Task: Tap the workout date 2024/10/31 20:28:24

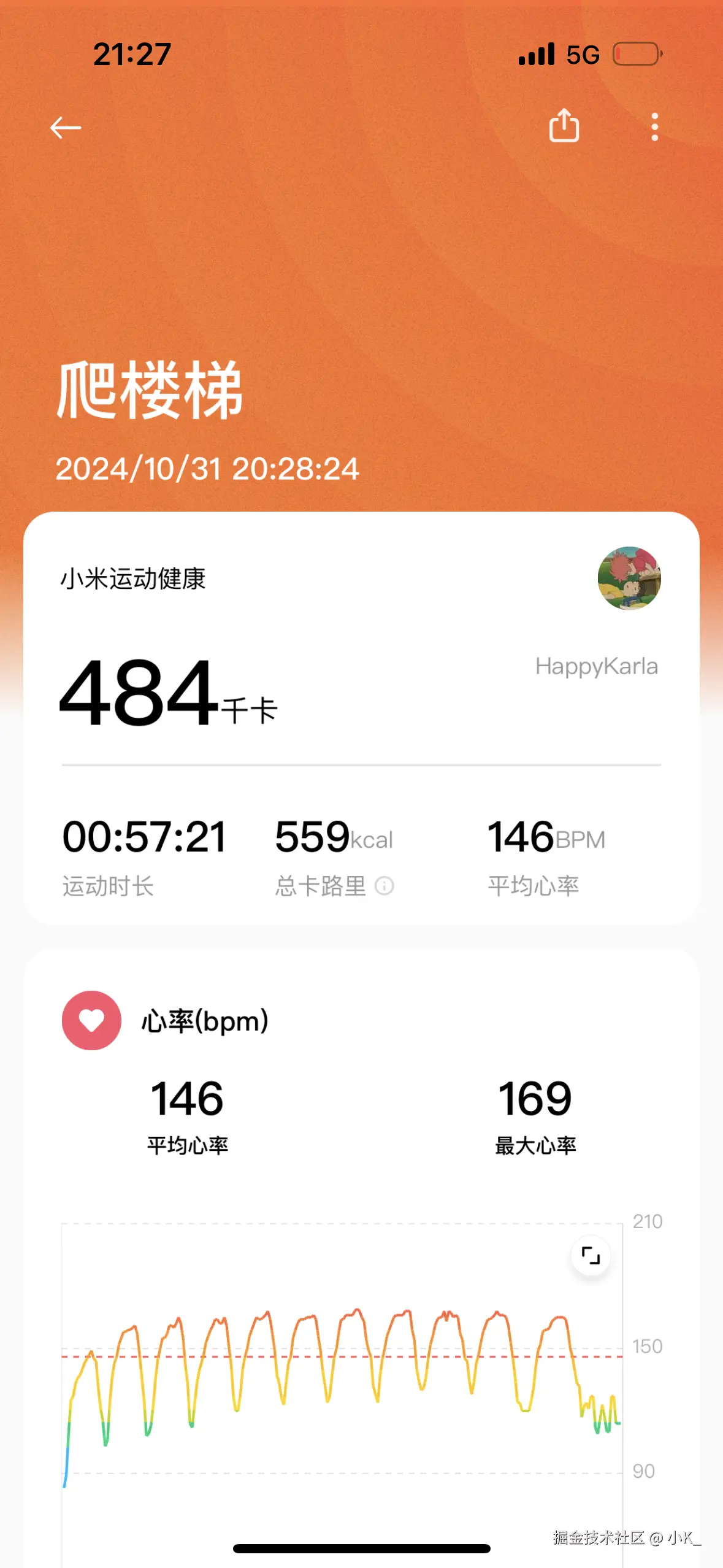Action: click(208, 469)
